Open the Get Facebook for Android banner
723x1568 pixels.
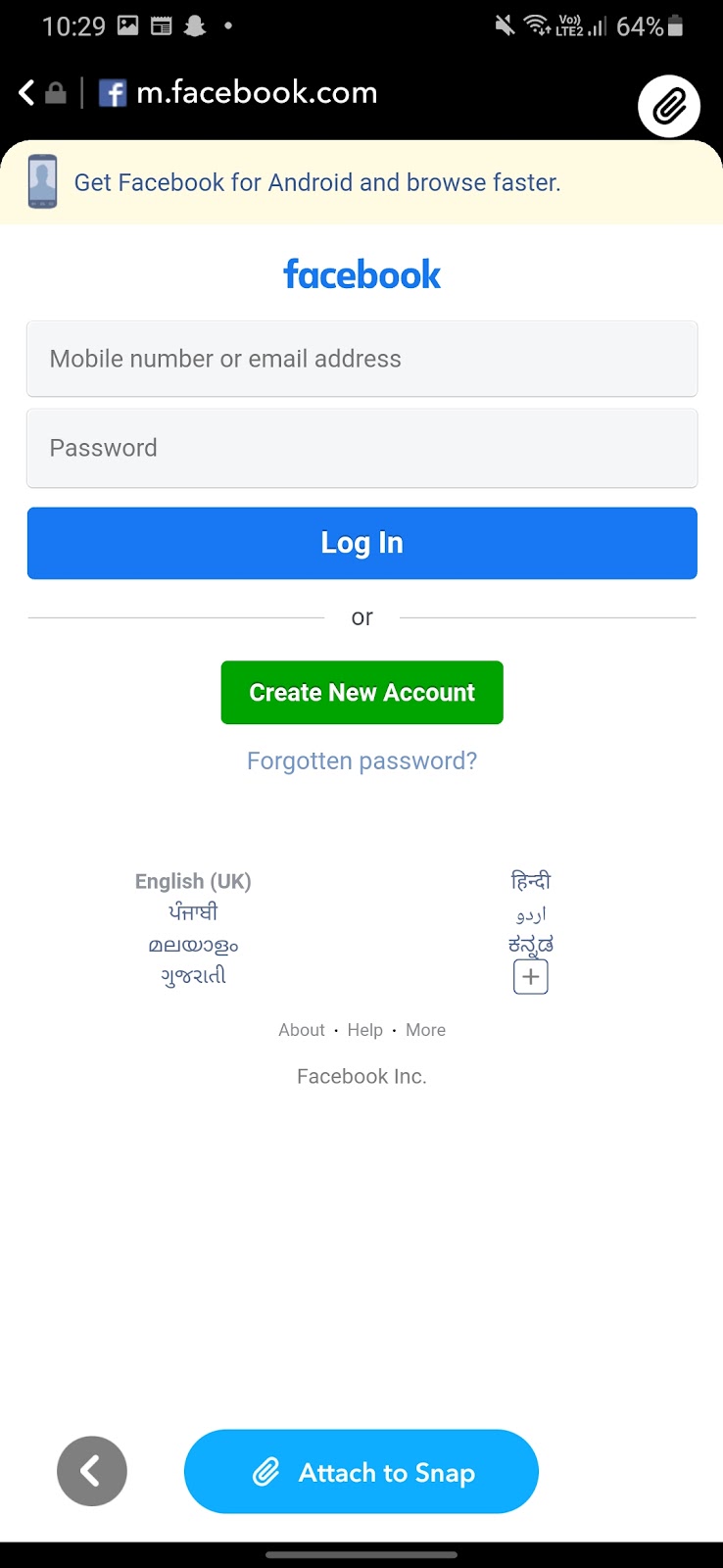click(317, 182)
